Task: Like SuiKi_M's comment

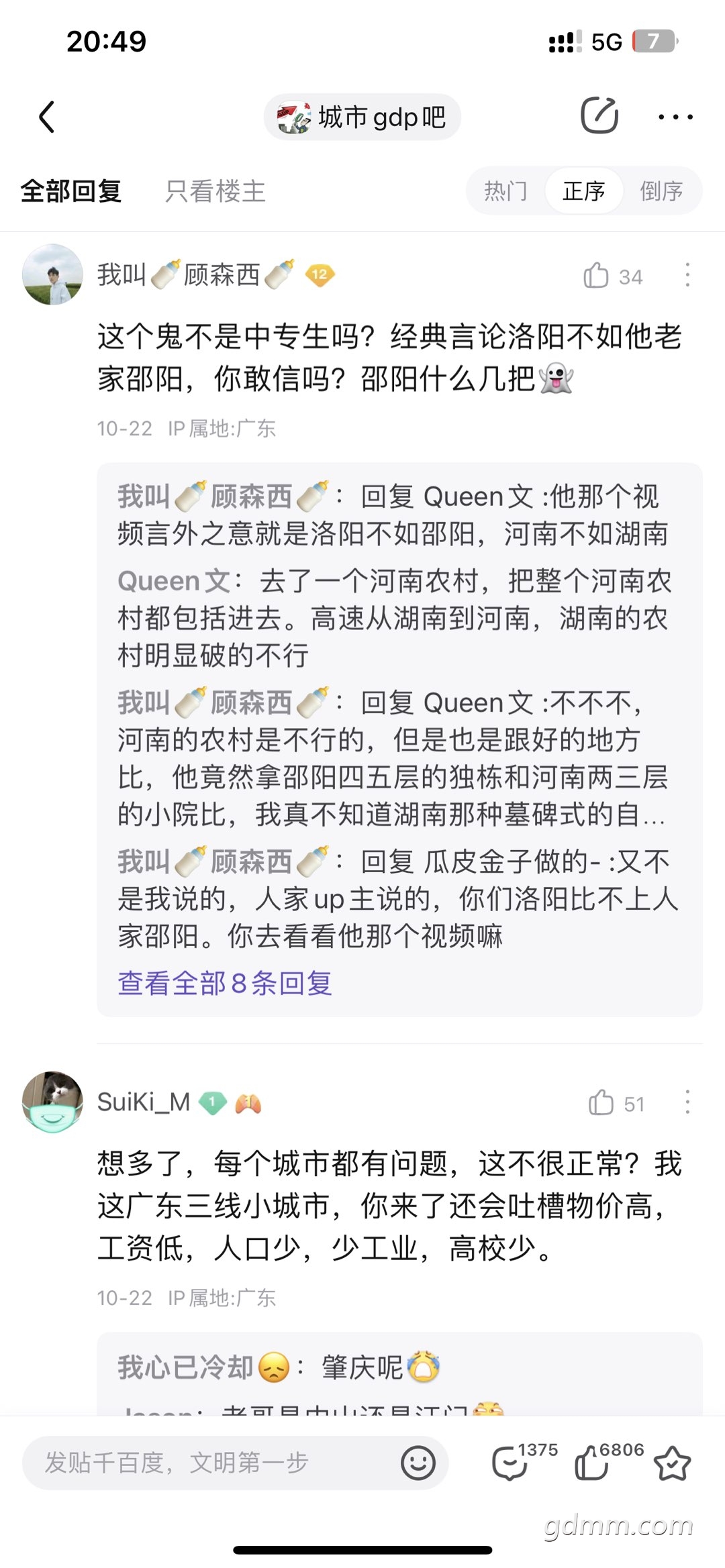Action: 601,1103
